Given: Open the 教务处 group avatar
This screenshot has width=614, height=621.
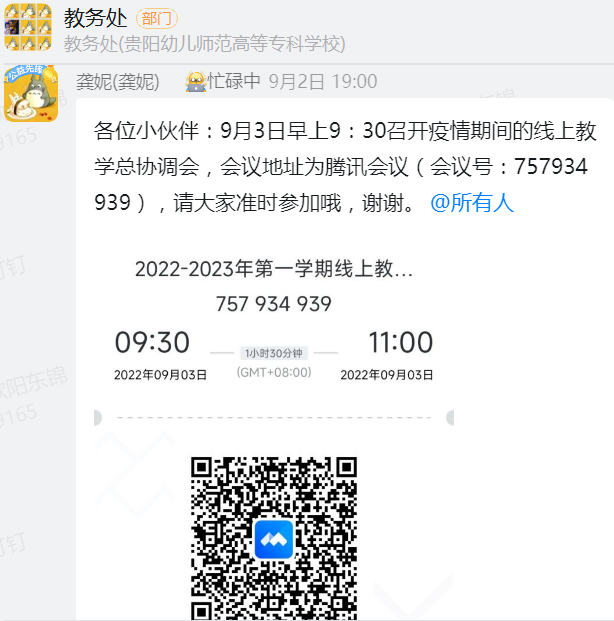Looking at the screenshot, I should point(29,28).
